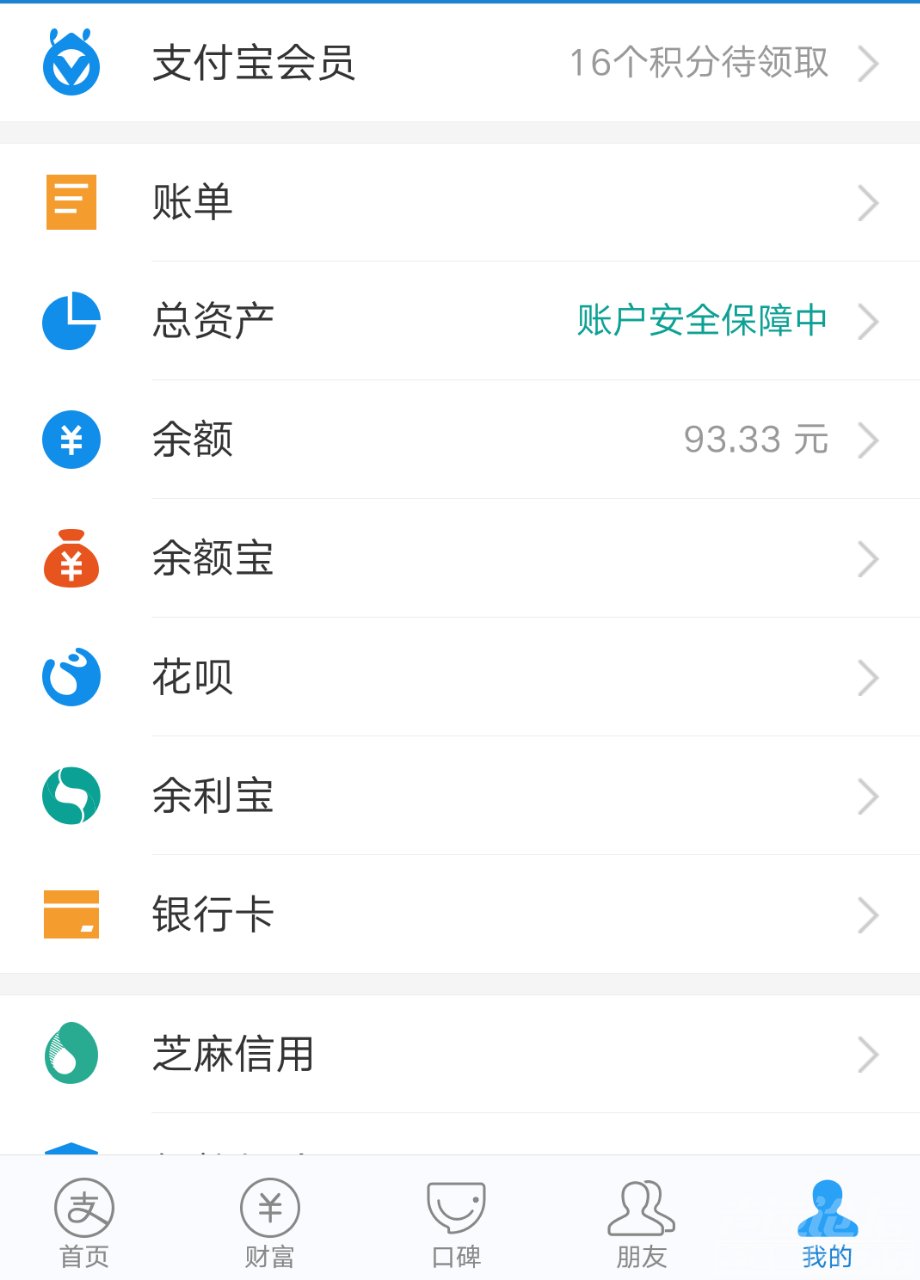Expand the 账单 row chevron

click(x=868, y=203)
